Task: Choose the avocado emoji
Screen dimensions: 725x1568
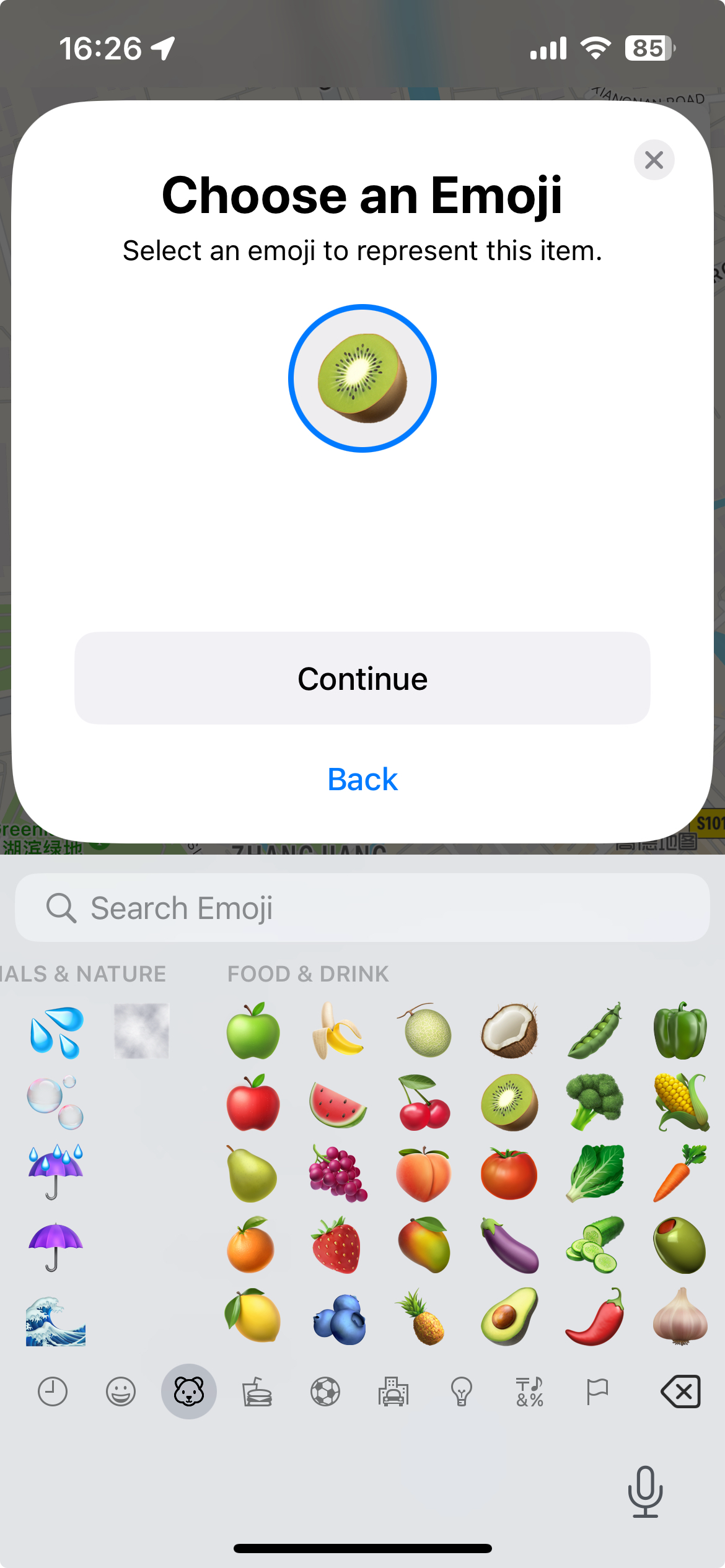Action: [509, 1317]
